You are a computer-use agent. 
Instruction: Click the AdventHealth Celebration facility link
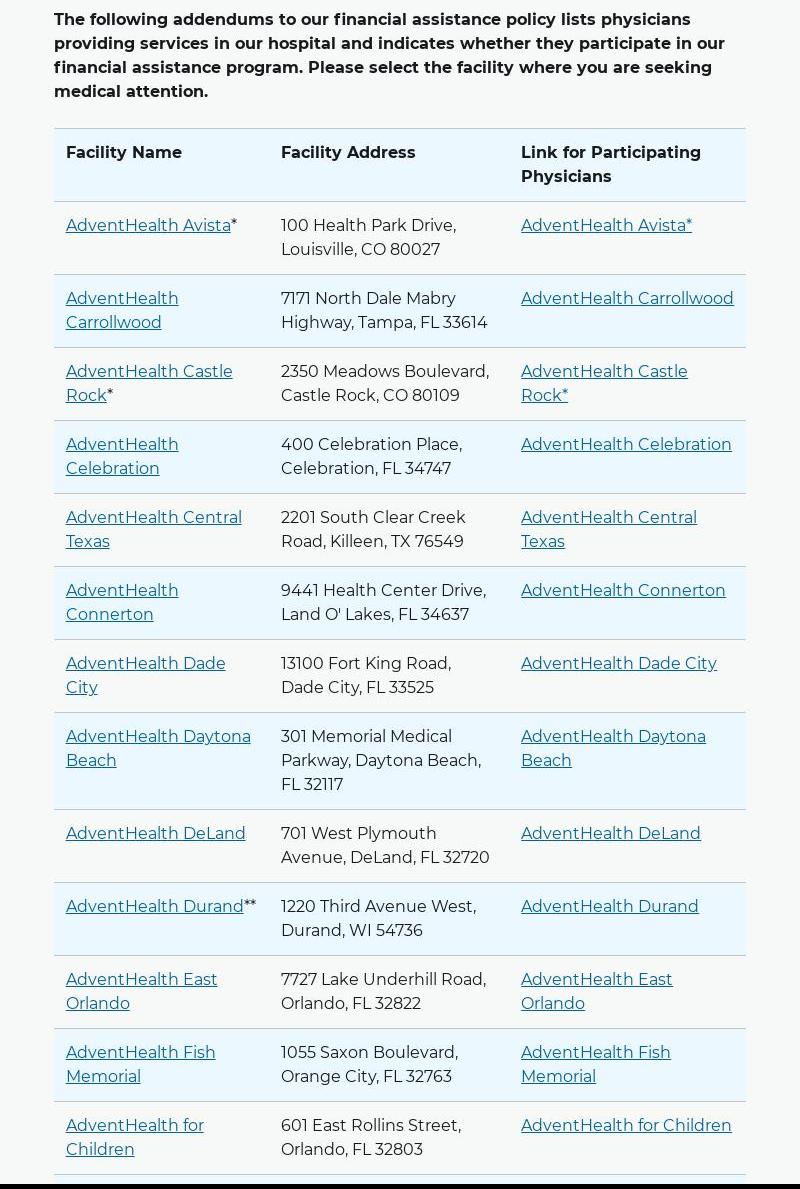tap(122, 456)
